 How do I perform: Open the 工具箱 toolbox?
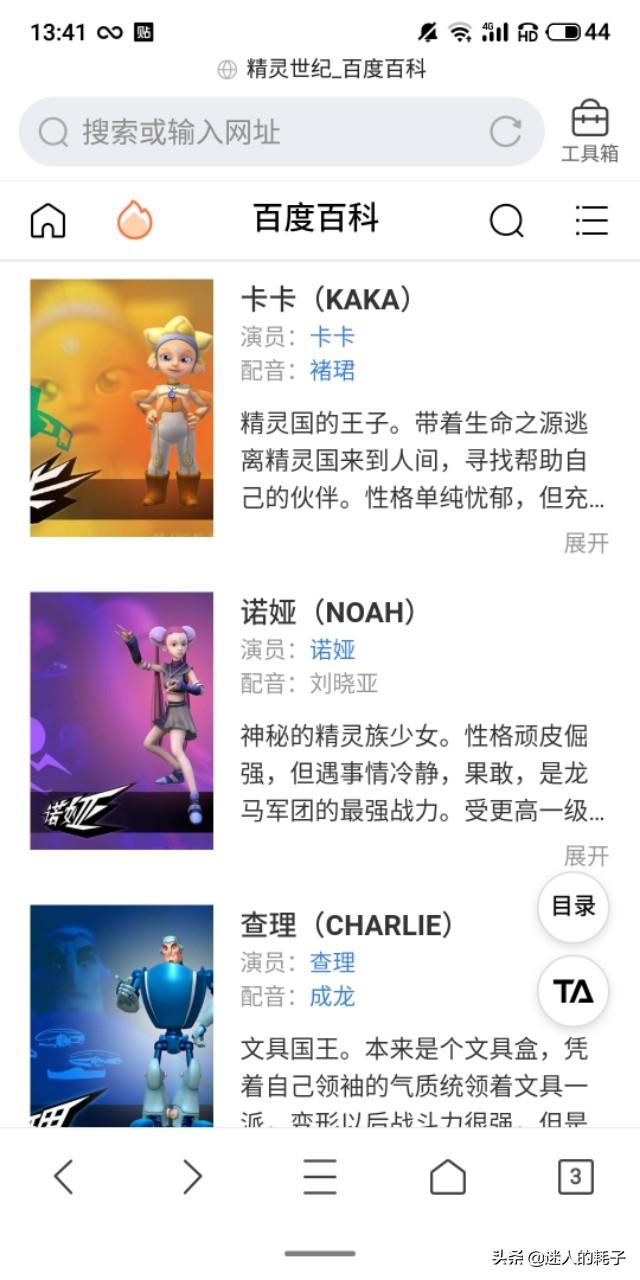pos(590,132)
